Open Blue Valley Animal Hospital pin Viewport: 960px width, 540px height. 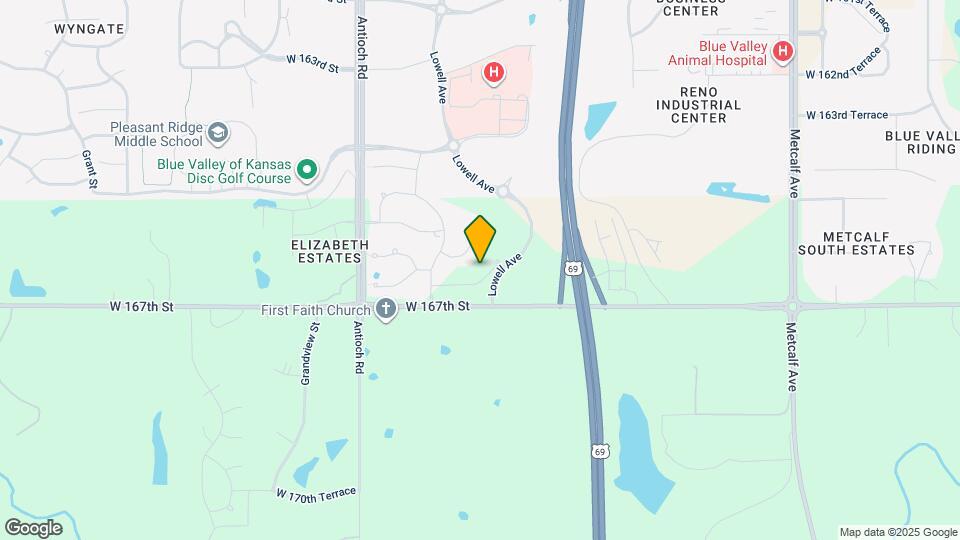tap(783, 51)
